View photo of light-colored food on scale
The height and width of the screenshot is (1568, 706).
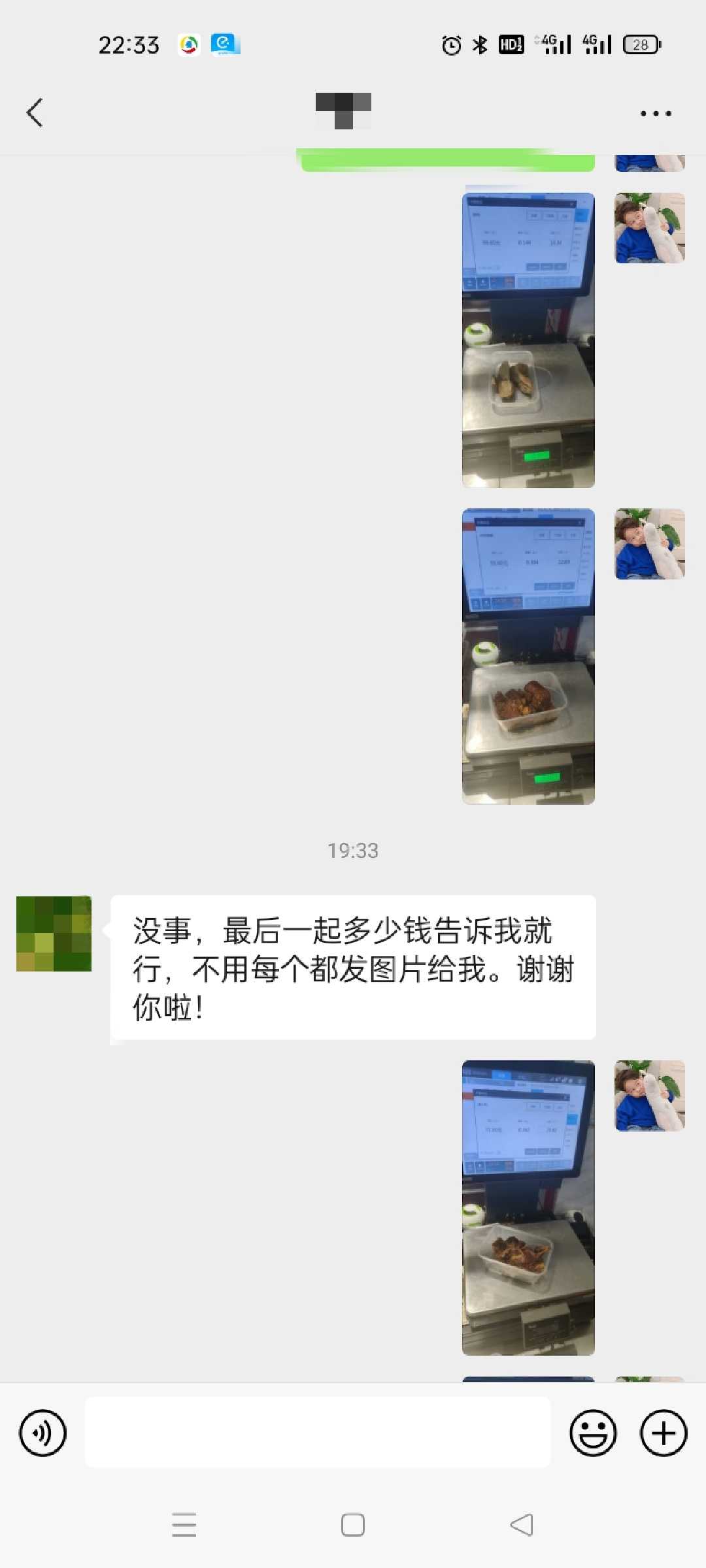tap(528, 340)
